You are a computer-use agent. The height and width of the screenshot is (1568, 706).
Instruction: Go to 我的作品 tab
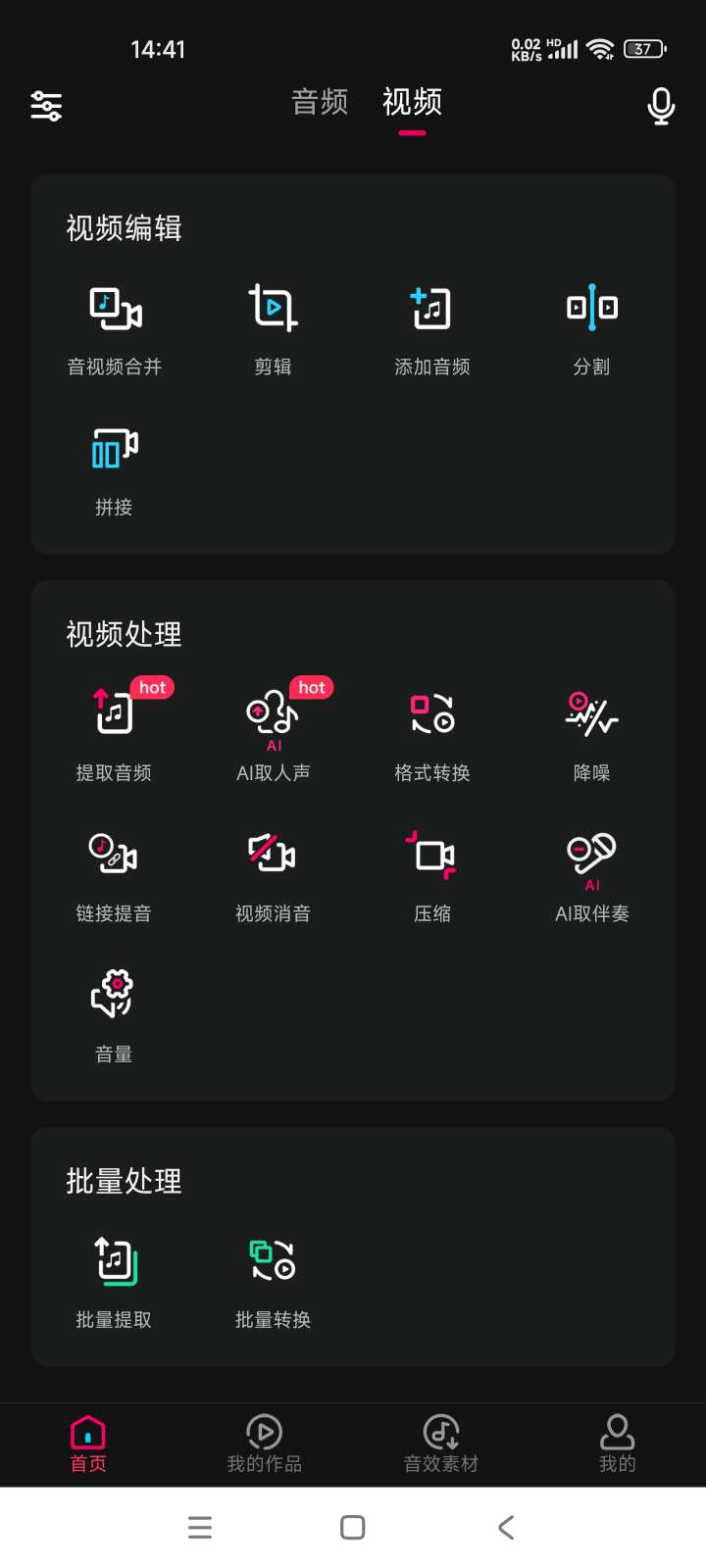[x=264, y=1445]
